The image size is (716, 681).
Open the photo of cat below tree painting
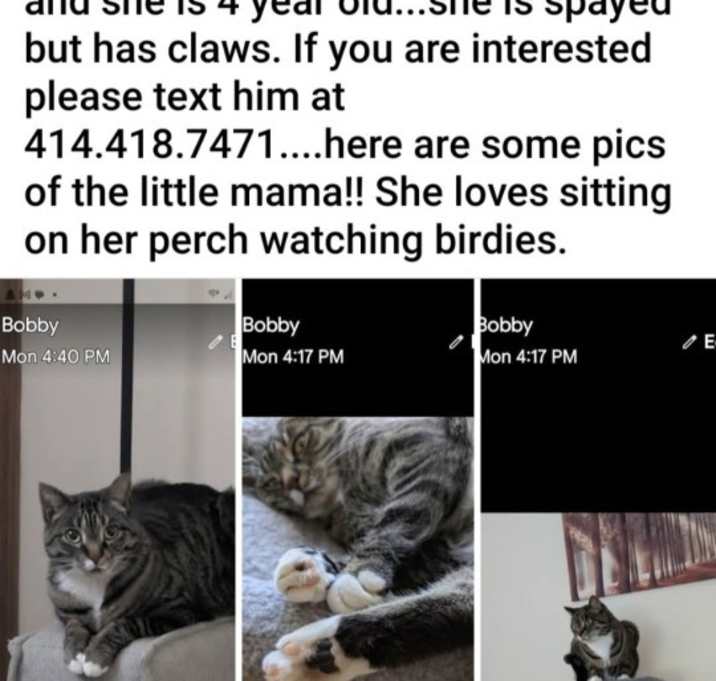coord(598,600)
